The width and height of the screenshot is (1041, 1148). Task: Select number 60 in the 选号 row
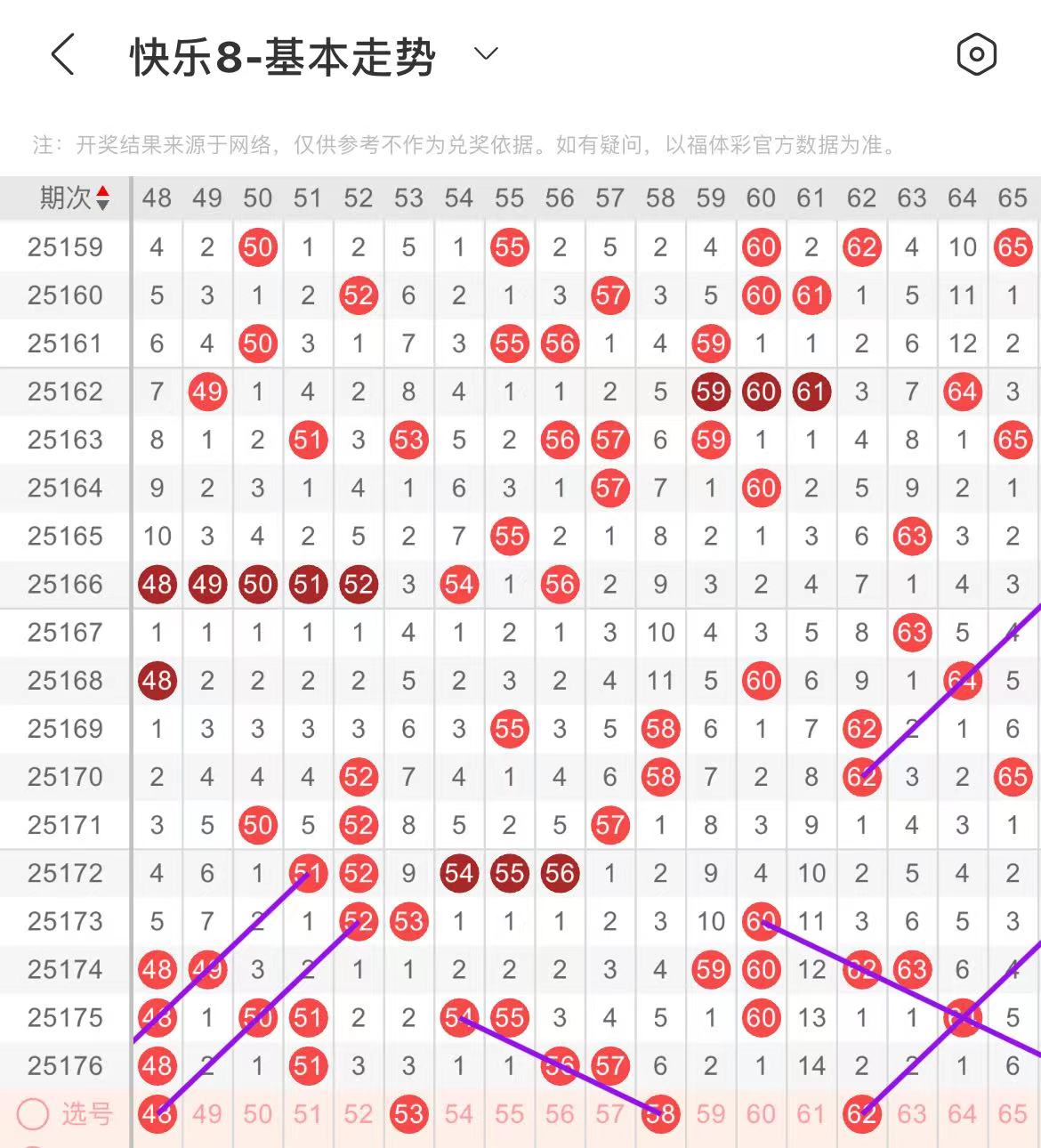tap(761, 1114)
